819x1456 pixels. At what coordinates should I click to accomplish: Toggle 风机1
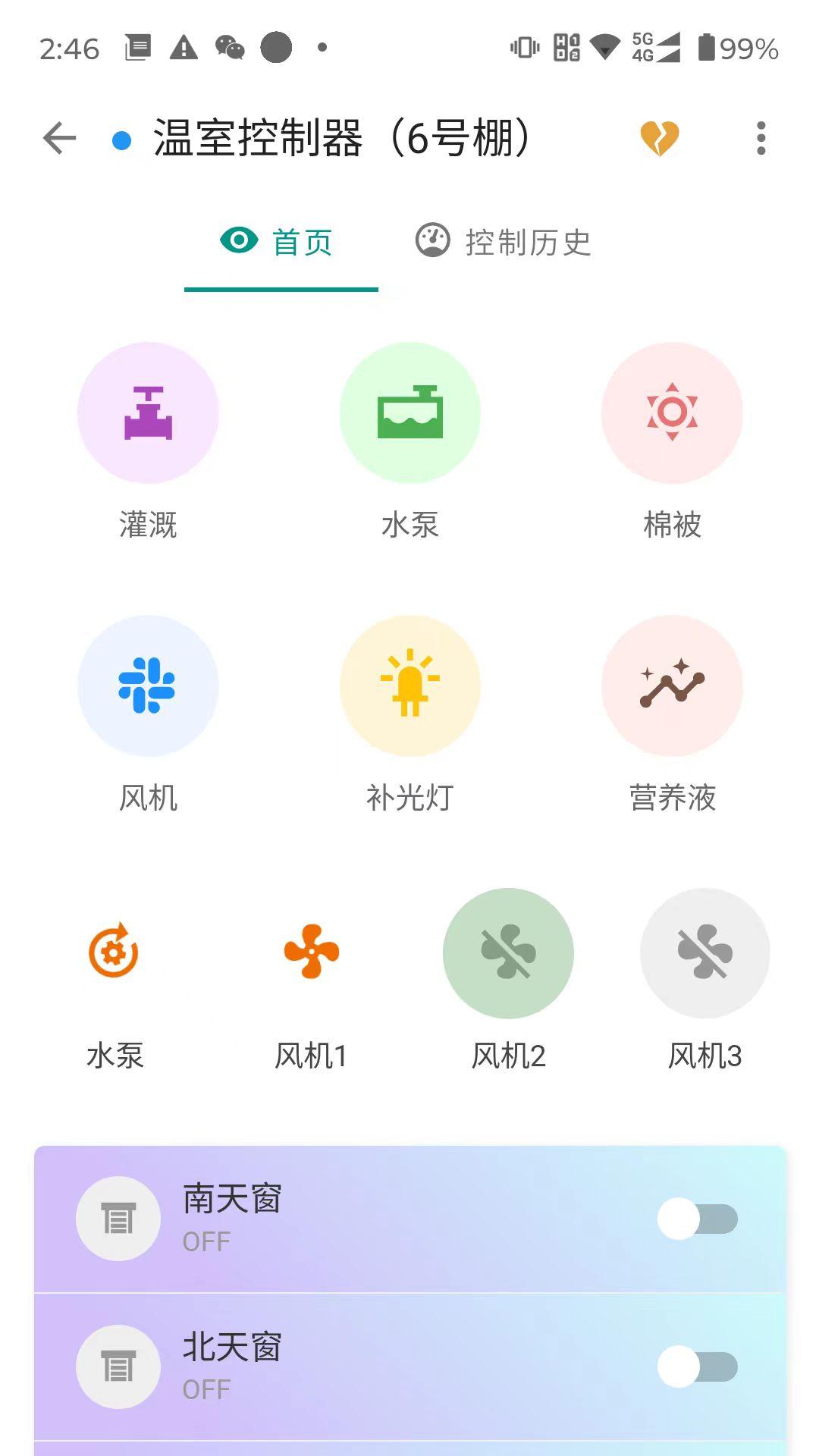(x=311, y=952)
